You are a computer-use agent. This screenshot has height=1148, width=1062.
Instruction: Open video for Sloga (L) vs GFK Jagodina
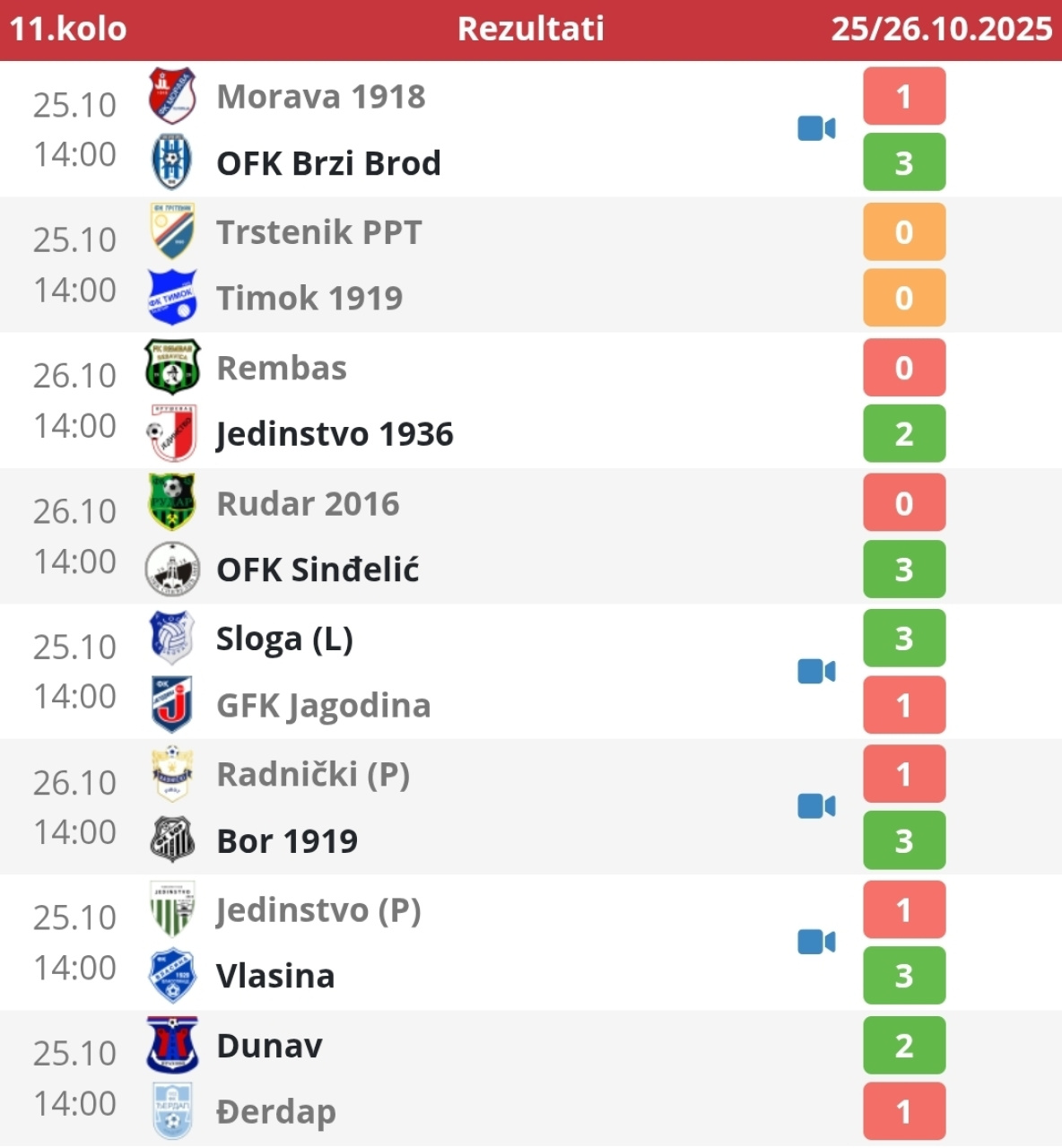click(816, 671)
